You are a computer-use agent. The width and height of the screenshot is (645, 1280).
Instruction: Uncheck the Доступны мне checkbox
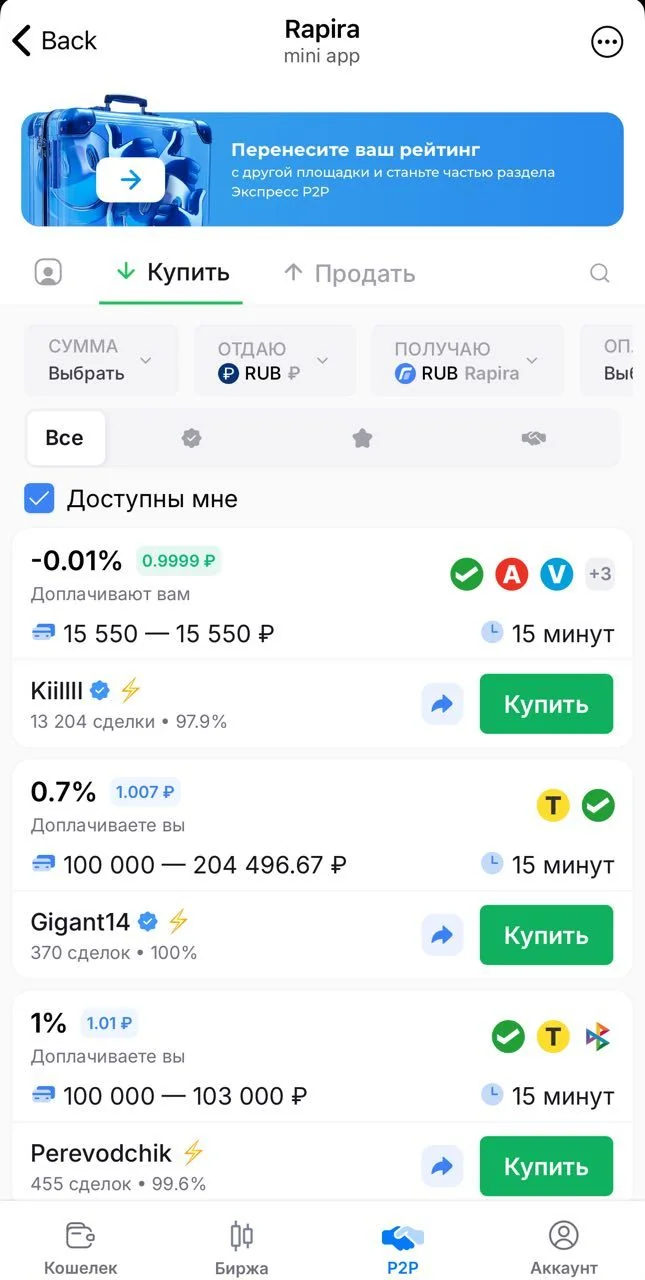click(x=39, y=498)
